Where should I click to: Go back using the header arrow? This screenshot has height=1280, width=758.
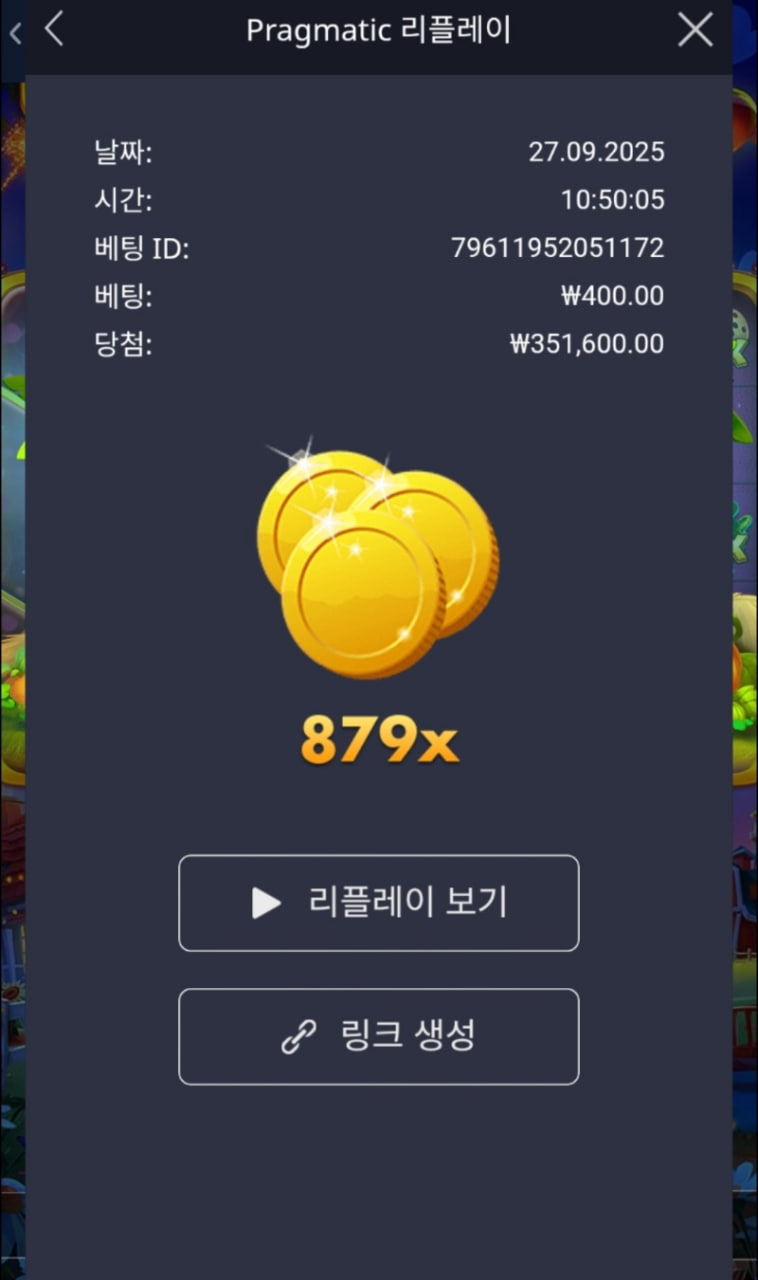pyautogui.click(x=54, y=29)
